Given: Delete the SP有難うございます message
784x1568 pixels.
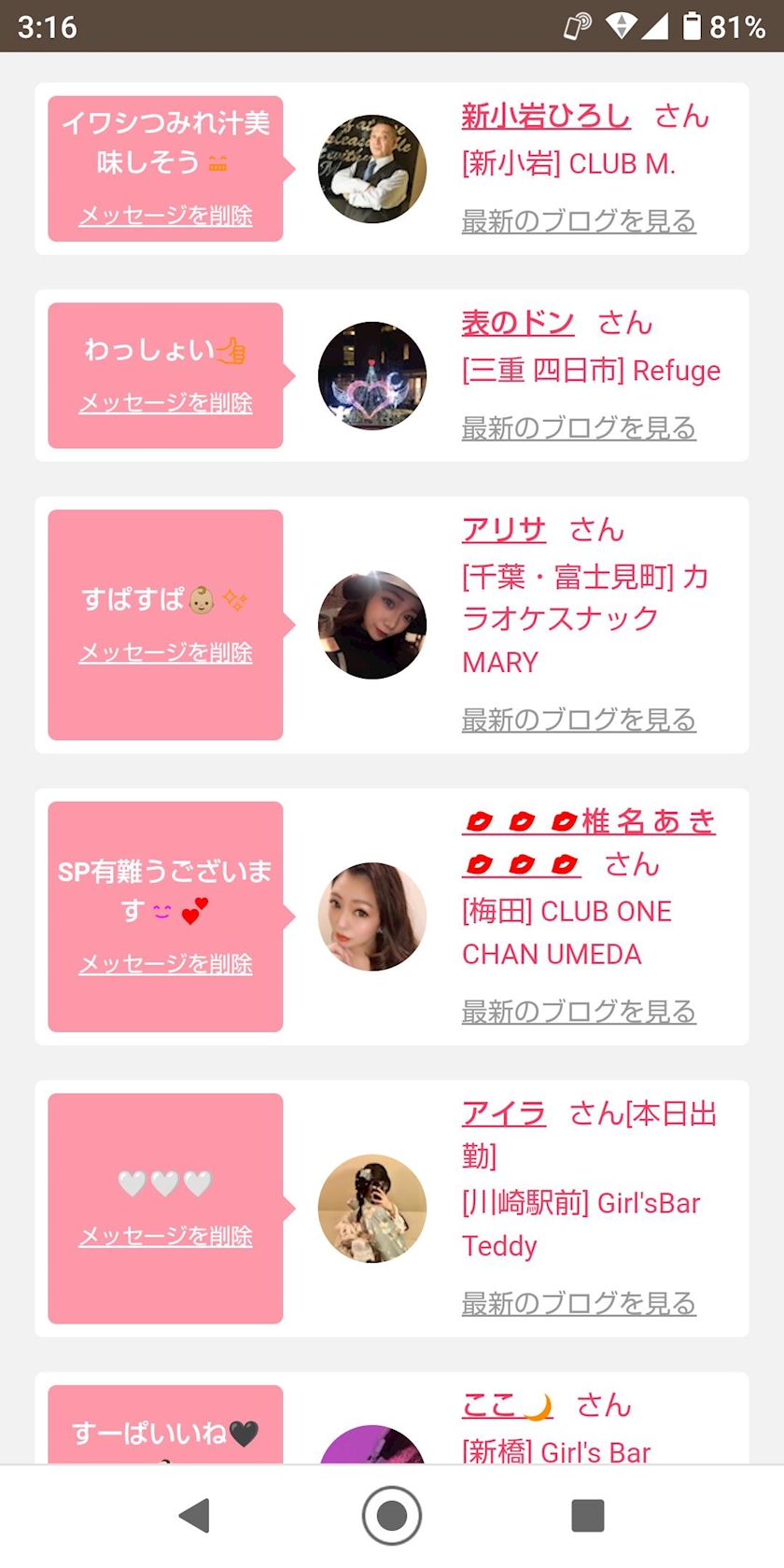Looking at the screenshot, I should tap(165, 963).
